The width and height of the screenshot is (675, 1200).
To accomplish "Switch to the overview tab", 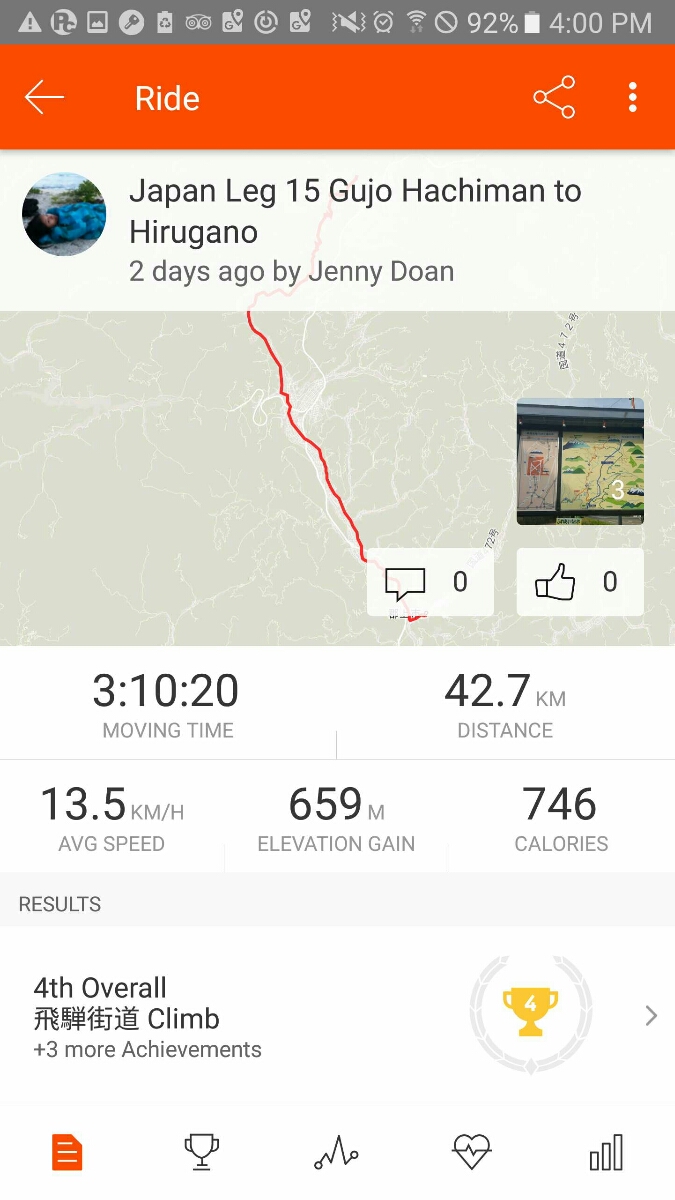I will [x=67, y=1153].
